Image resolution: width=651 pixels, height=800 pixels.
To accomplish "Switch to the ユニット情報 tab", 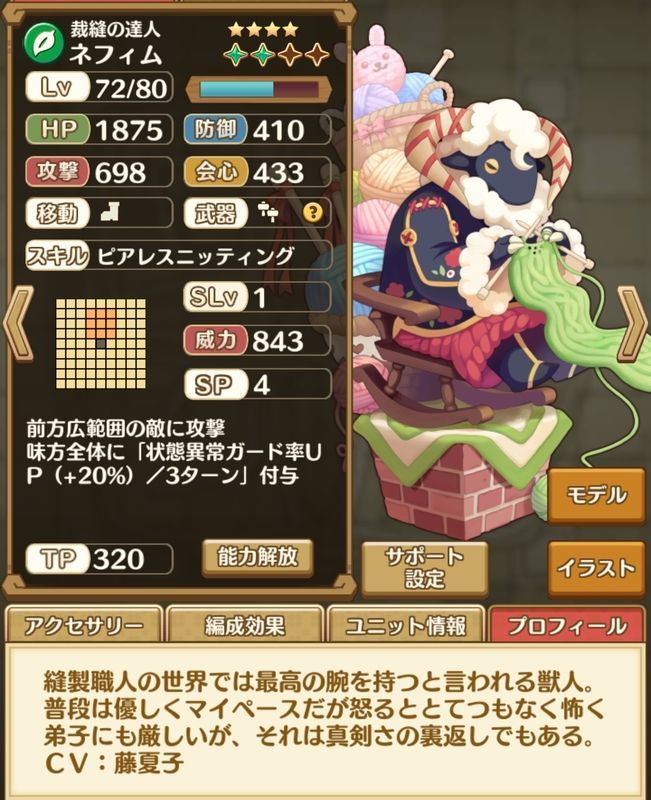I will point(406,626).
